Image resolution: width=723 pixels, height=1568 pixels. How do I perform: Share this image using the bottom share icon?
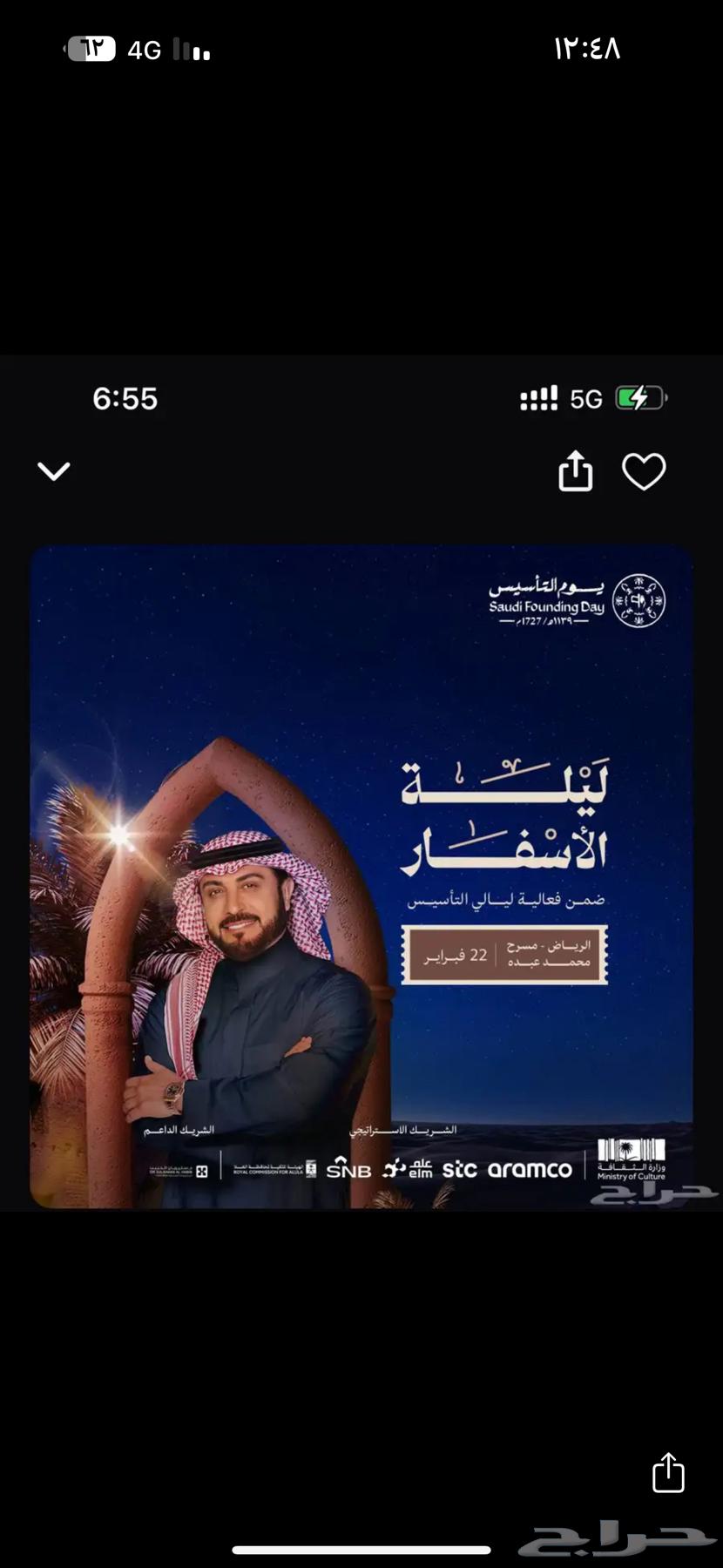coord(668,1472)
